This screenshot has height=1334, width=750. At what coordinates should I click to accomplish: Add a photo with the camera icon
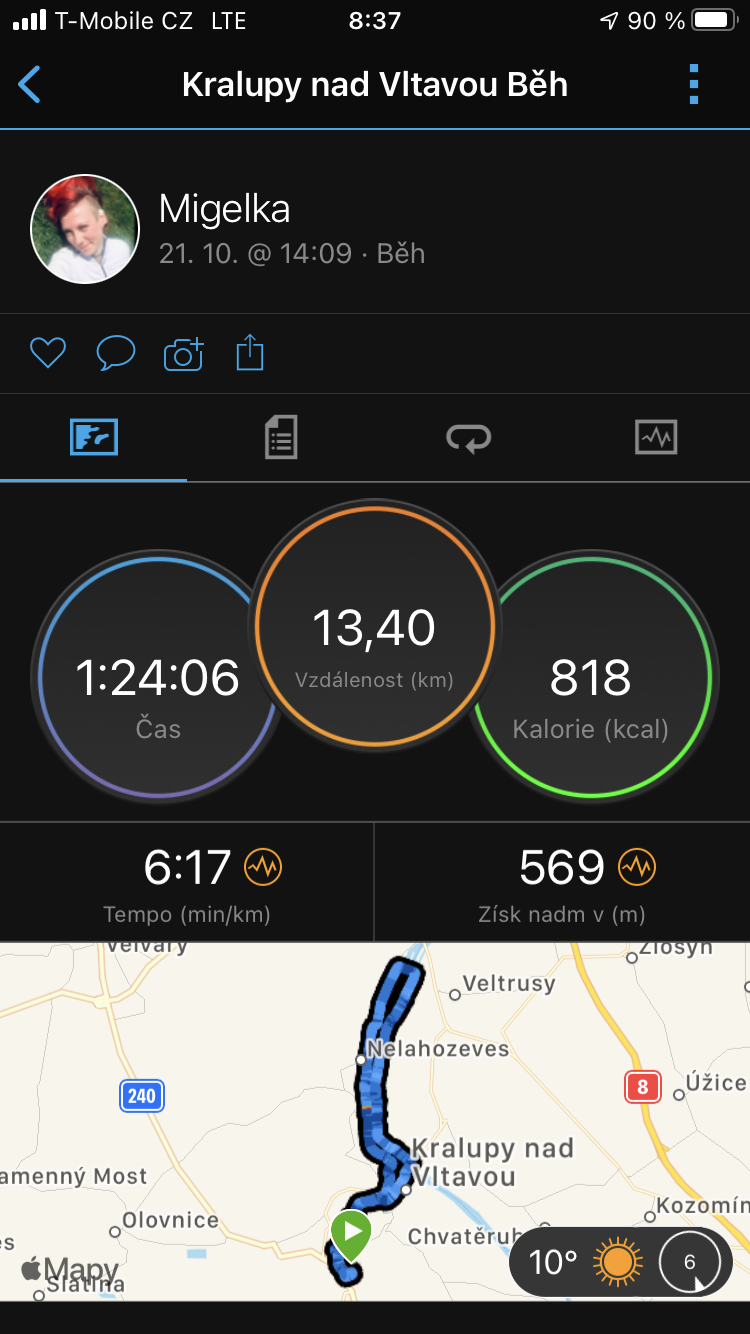point(183,353)
